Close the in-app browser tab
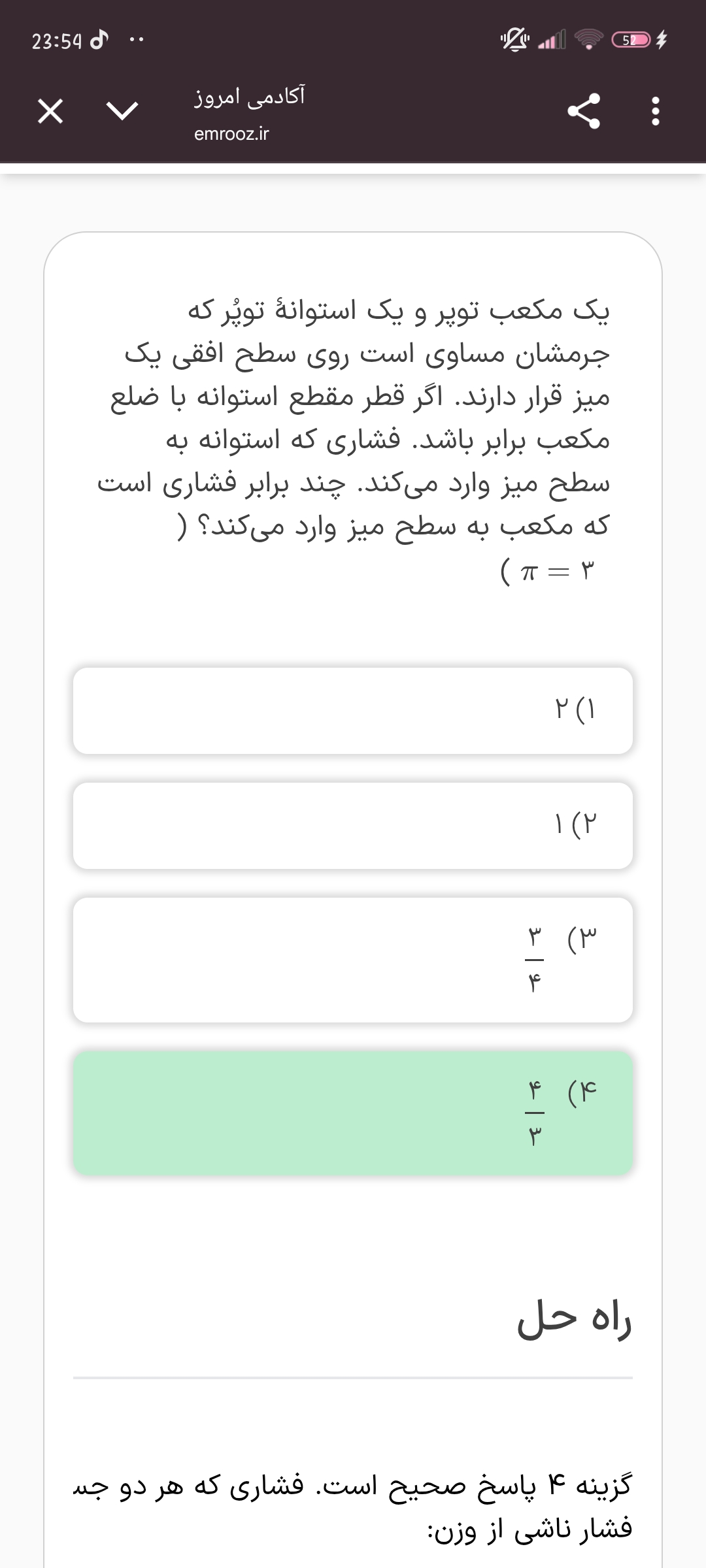This screenshot has height=1568, width=706. point(50,112)
